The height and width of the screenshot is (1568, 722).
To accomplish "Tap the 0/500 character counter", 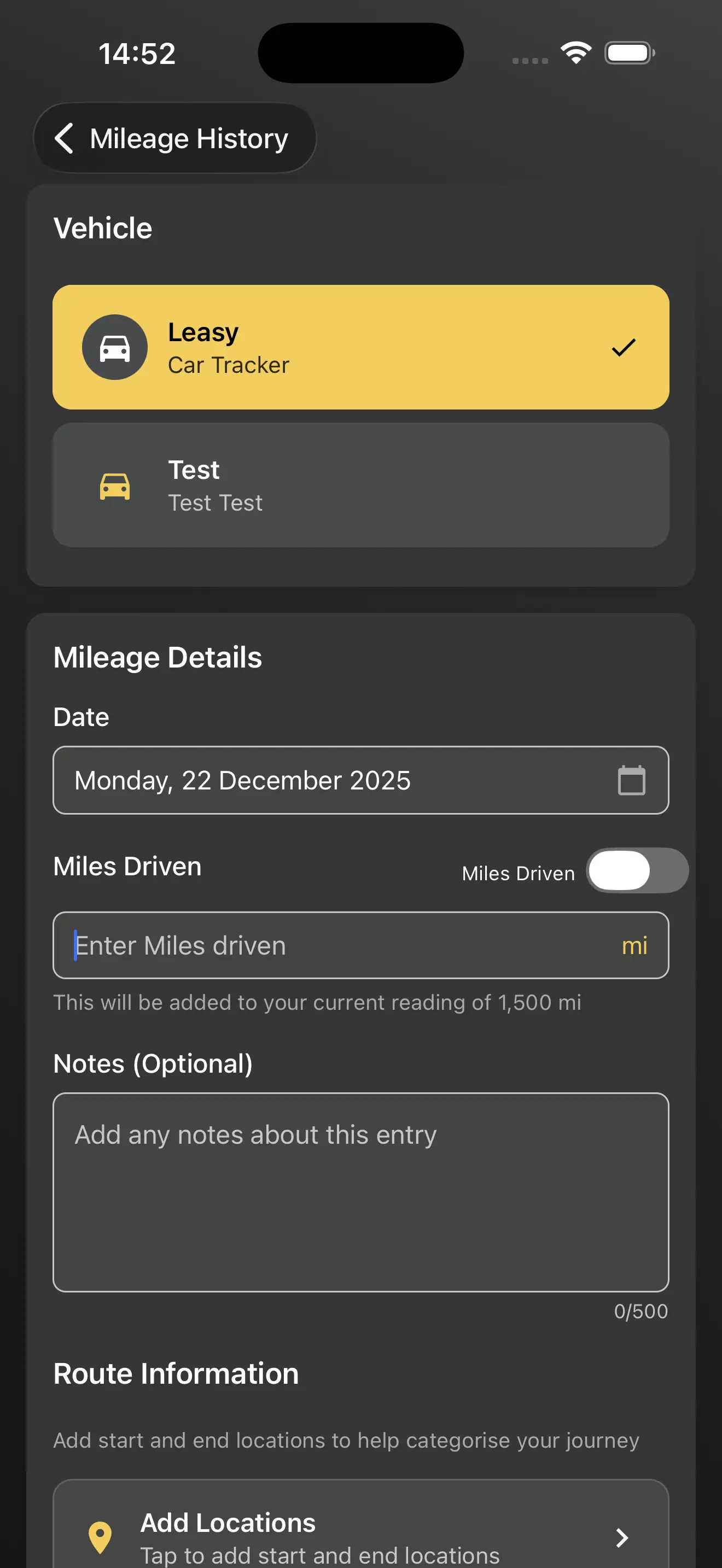I will [640, 1312].
